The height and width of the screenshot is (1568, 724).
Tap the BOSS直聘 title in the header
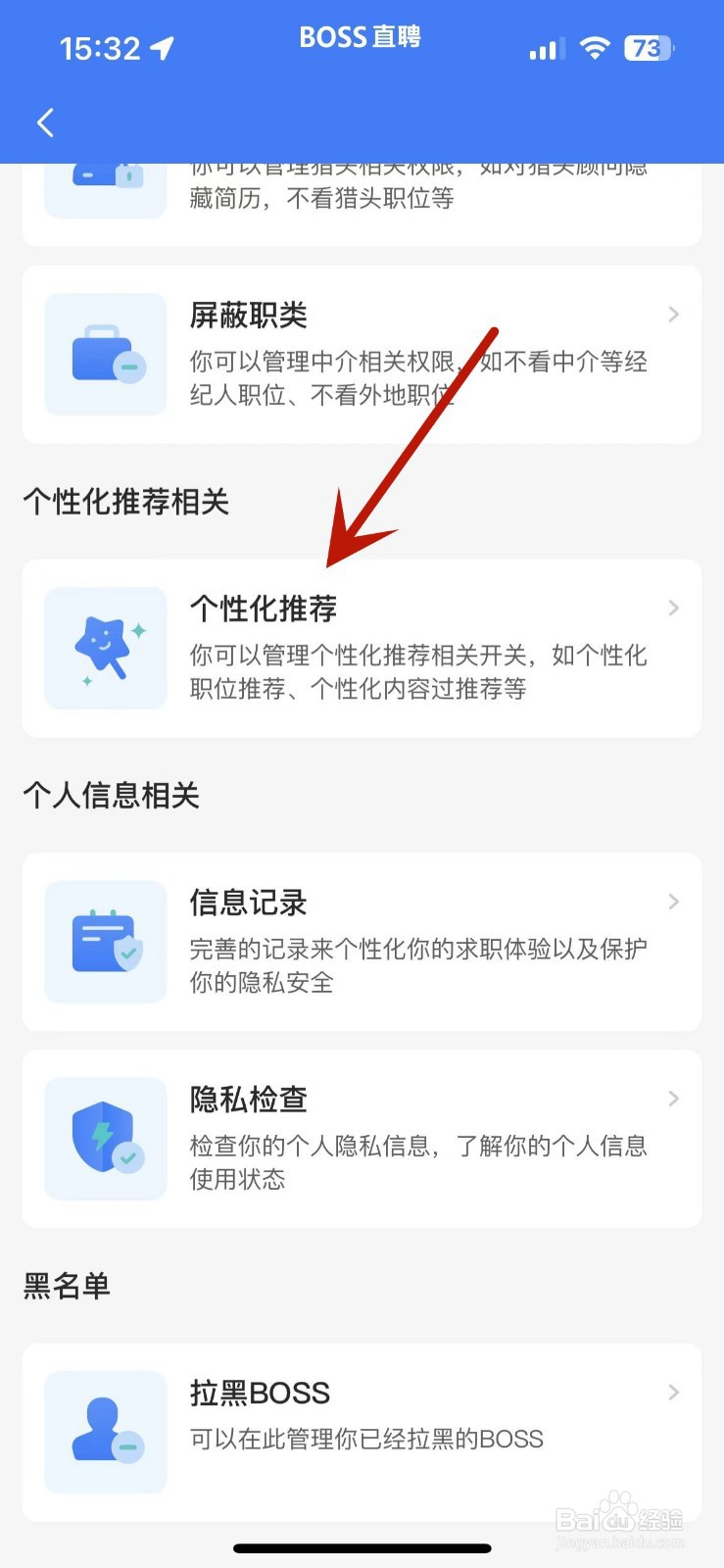tap(360, 37)
